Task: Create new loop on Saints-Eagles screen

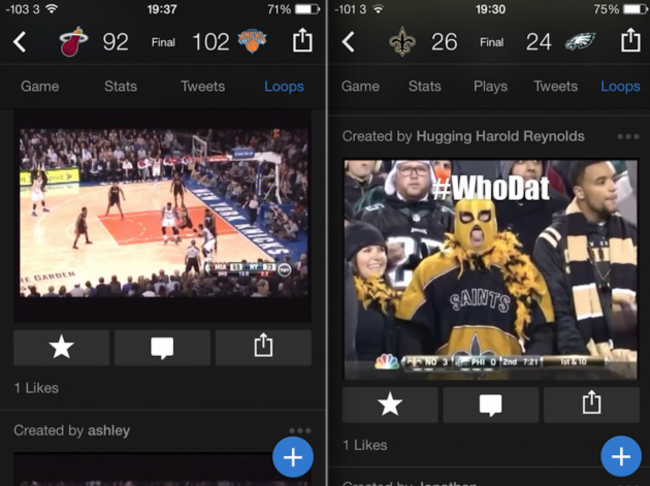Action: (621, 457)
